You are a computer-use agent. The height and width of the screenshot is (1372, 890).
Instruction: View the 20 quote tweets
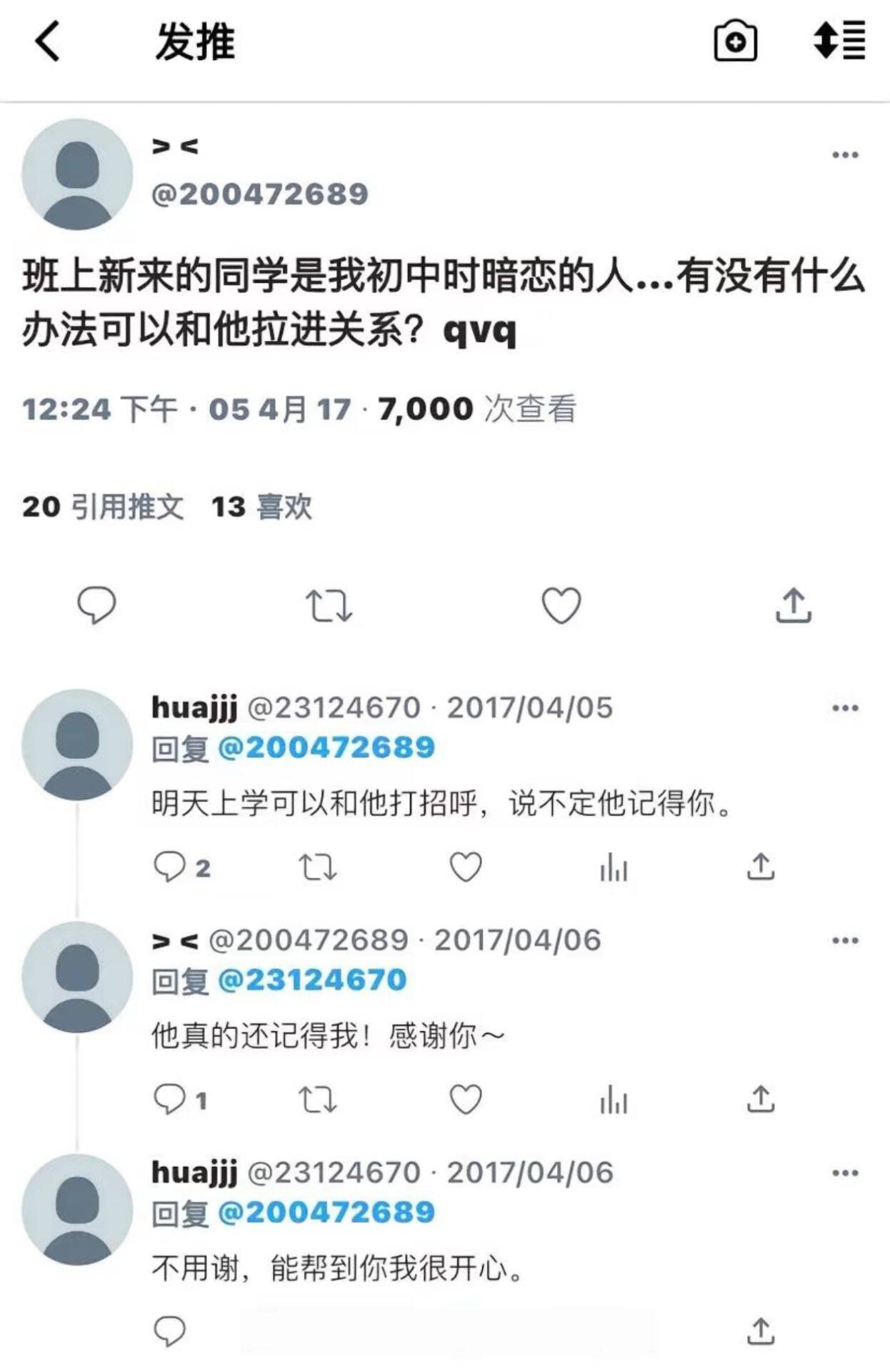click(103, 507)
